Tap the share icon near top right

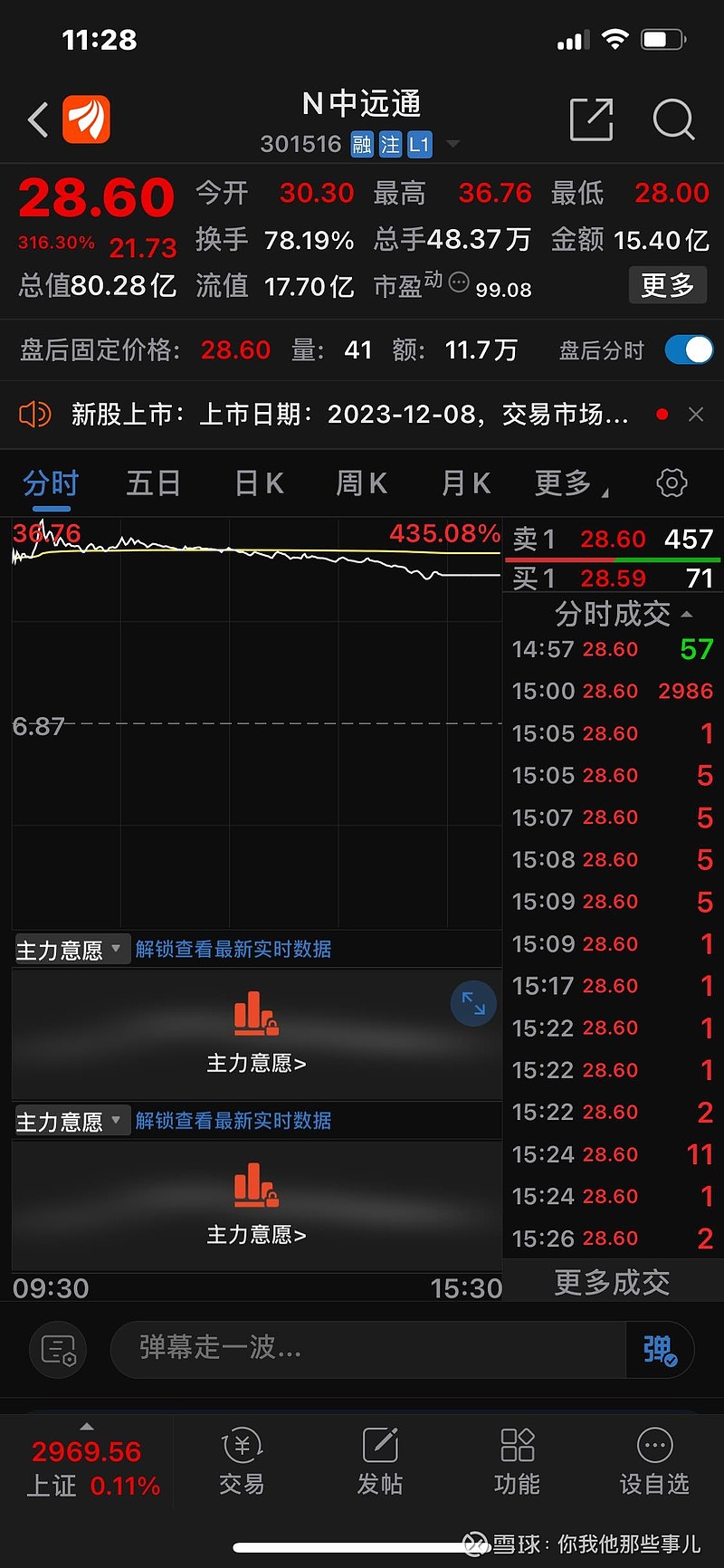click(x=592, y=120)
